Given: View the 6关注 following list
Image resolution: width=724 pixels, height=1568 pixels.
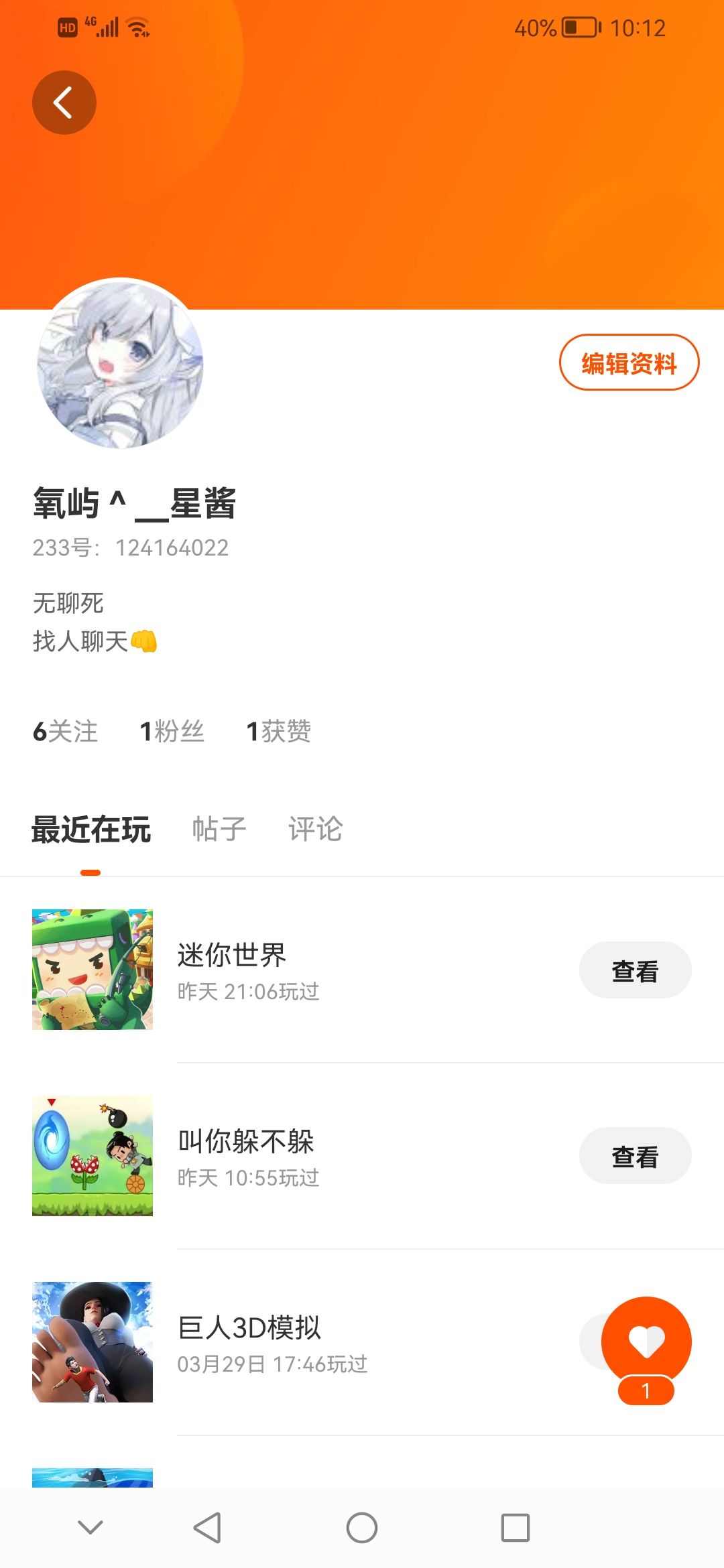Looking at the screenshot, I should [65, 731].
